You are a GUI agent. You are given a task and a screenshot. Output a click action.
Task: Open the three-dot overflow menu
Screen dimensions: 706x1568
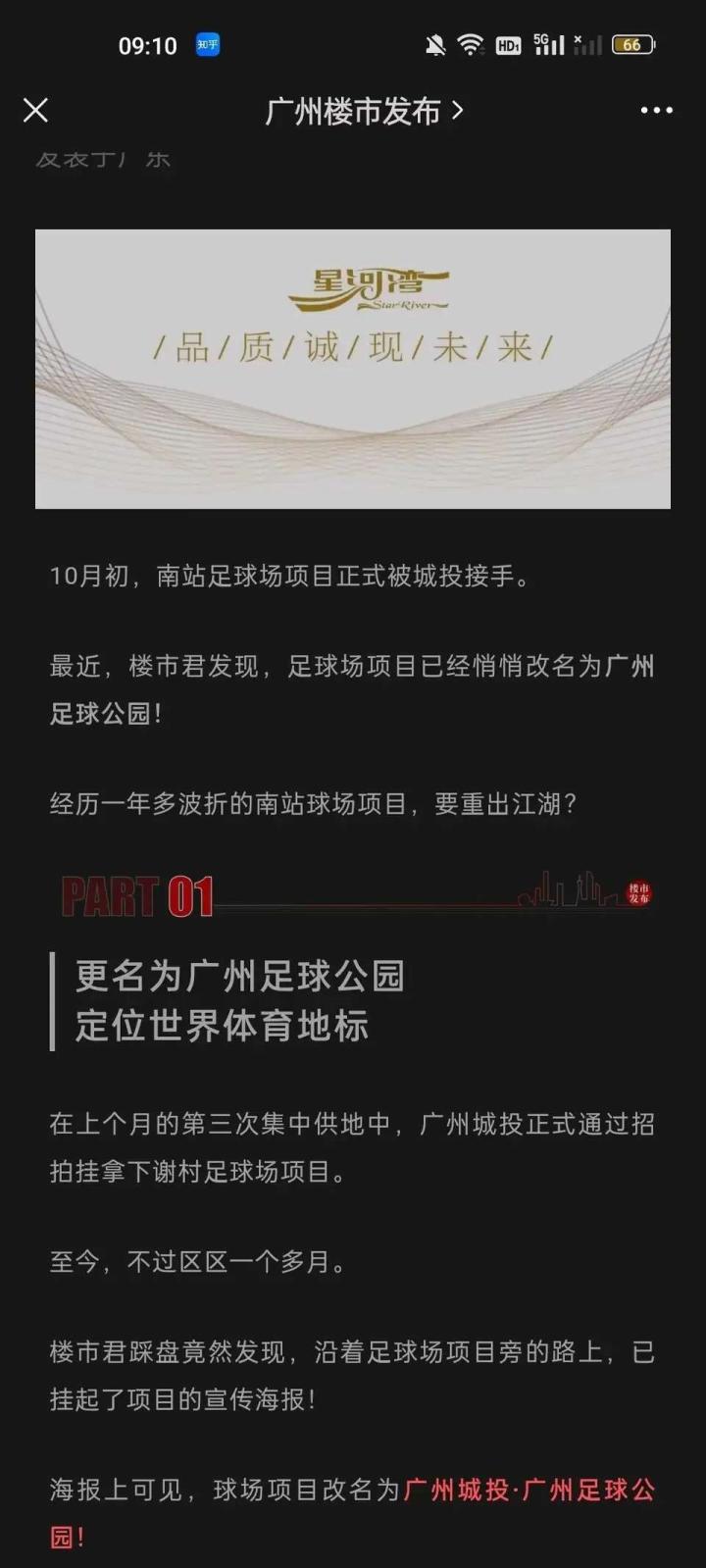pos(656,111)
